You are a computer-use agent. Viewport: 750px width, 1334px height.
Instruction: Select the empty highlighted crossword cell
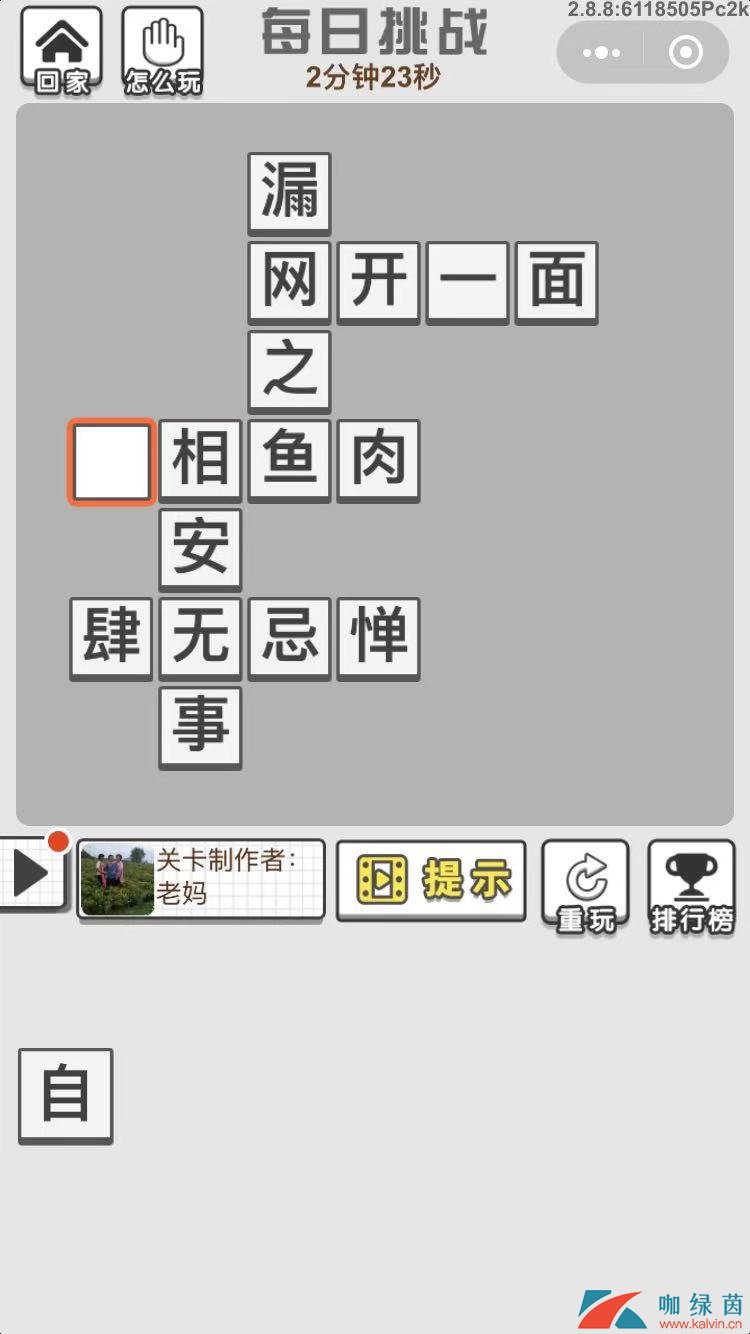111,462
